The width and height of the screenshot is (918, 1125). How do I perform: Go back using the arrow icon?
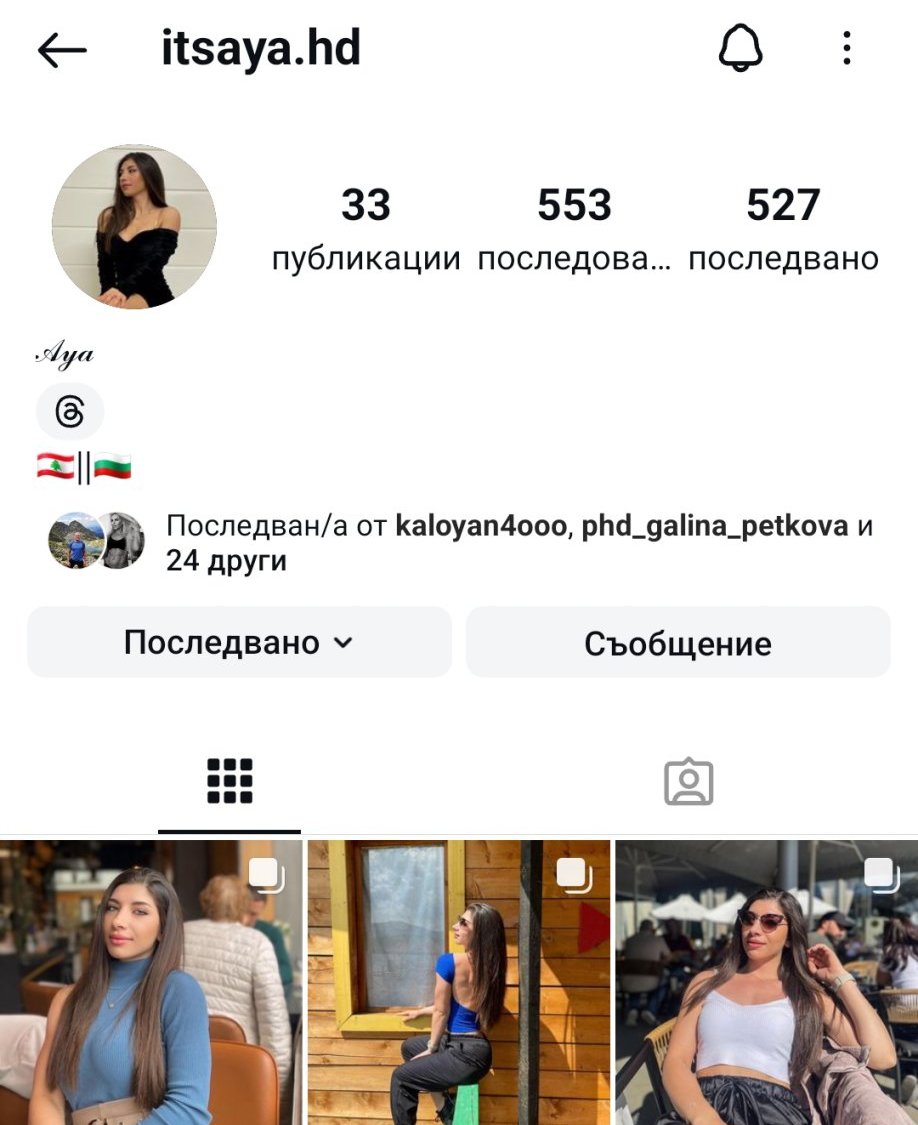point(62,50)
